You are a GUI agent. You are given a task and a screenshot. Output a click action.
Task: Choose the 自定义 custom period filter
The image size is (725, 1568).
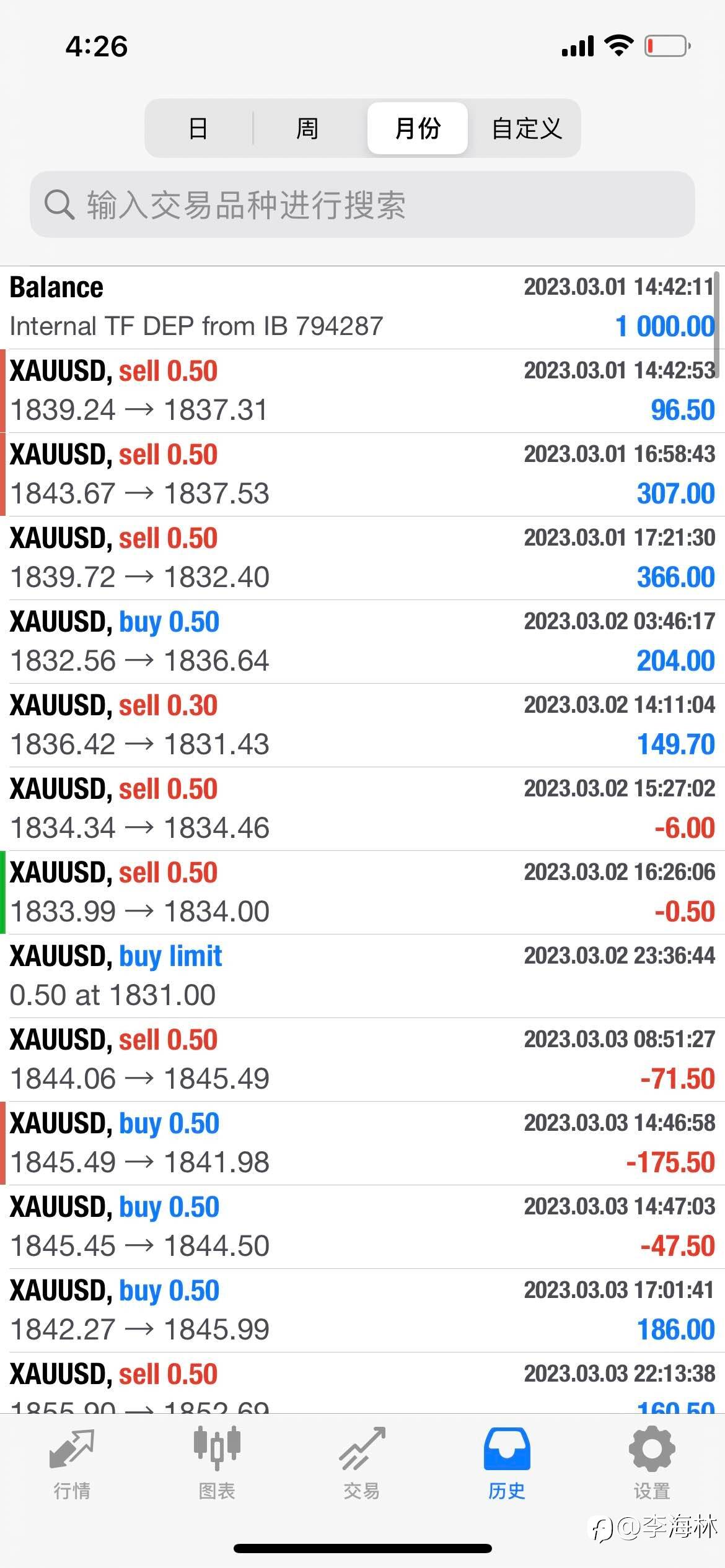coord(526,128)
